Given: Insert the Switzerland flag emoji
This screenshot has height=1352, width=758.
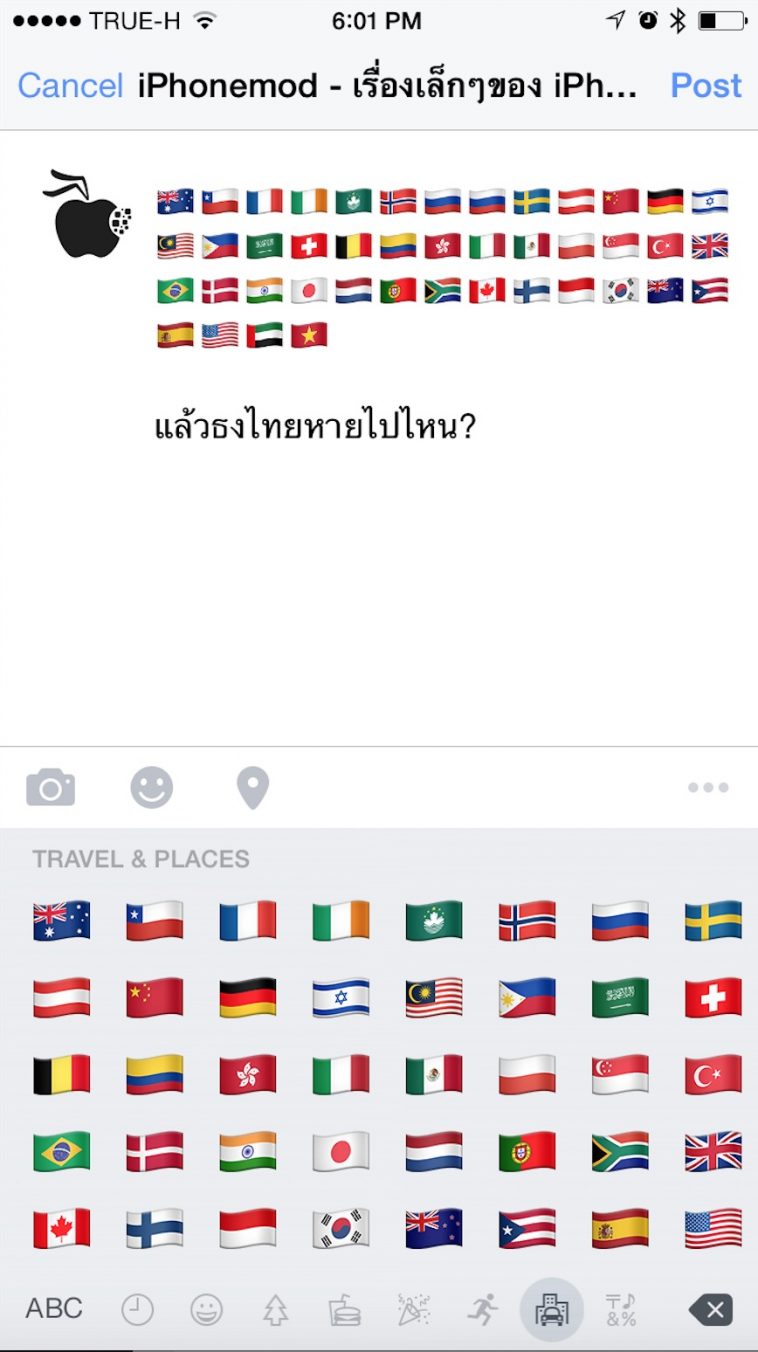Looking at the screenshot, I should [x=713, y=997].
